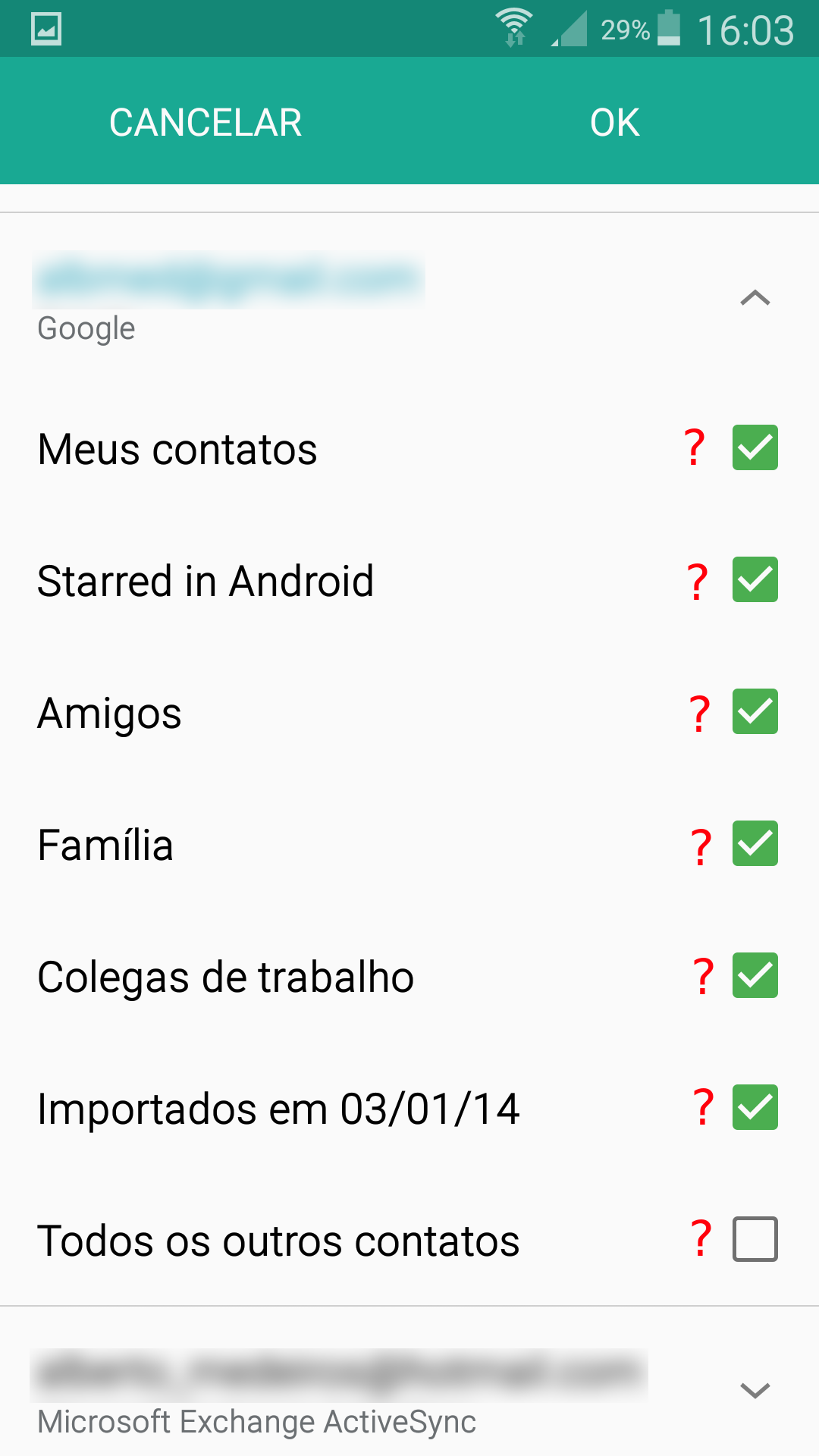The height and width of the screenshot is (1456, 819).
Task: Check Todos os outros contatos
Action: [755, 1239]
